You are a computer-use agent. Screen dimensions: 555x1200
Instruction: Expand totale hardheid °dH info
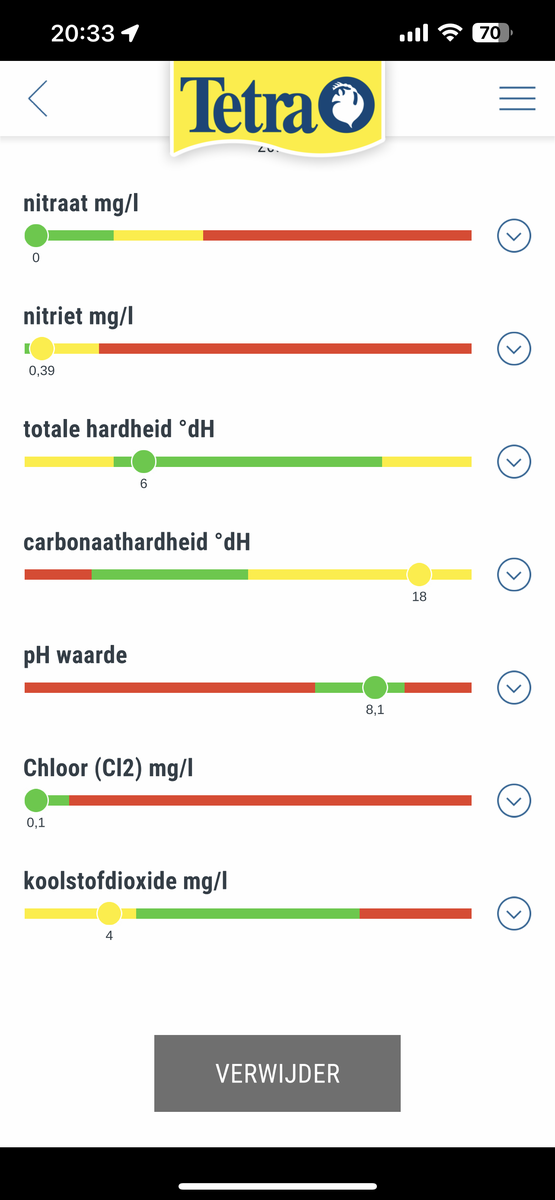pos(514,462)
